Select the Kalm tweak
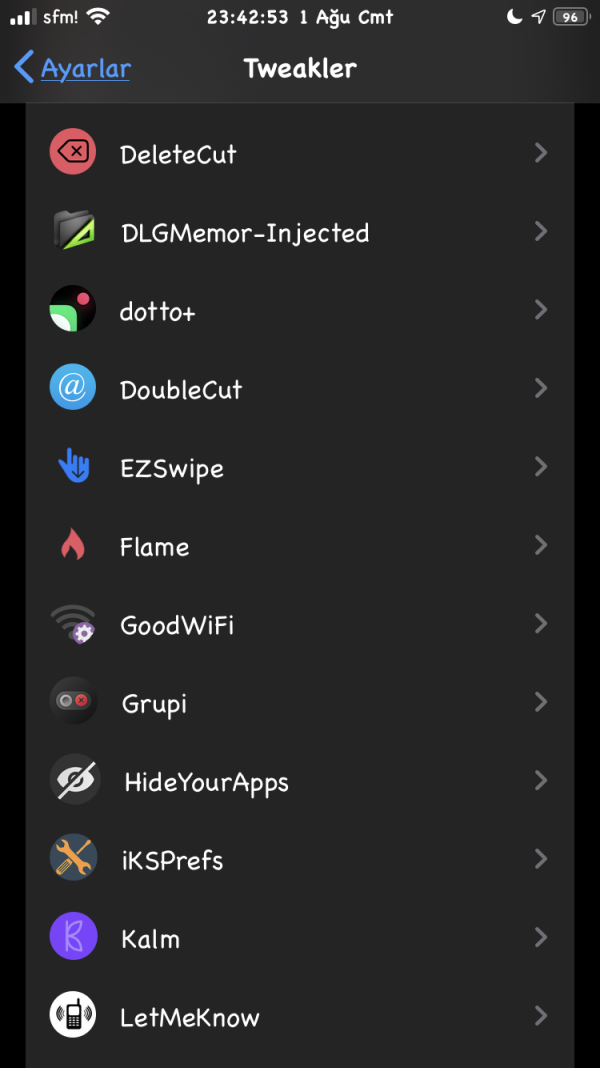Viewport: 600px width, 1068px height. [299, 938]
